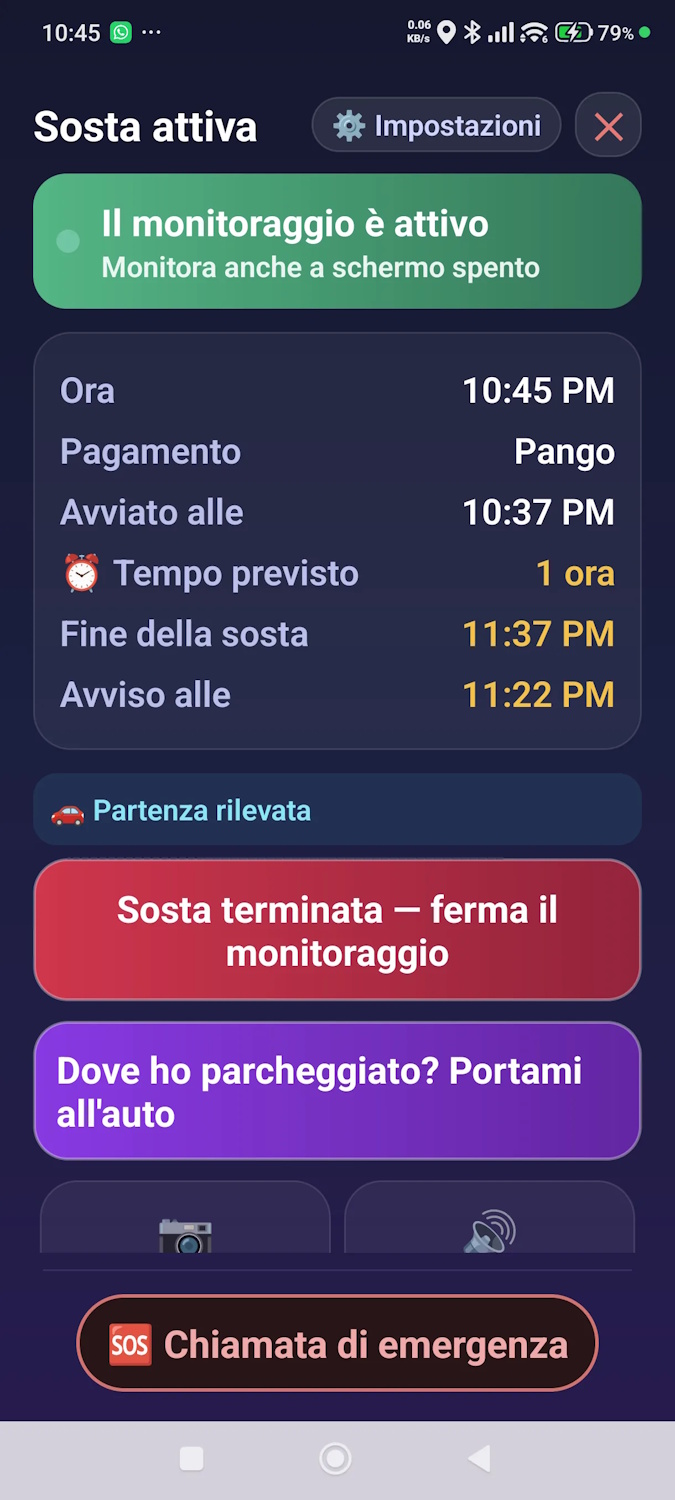Tap the loudspeaker button

point(489,1218)
